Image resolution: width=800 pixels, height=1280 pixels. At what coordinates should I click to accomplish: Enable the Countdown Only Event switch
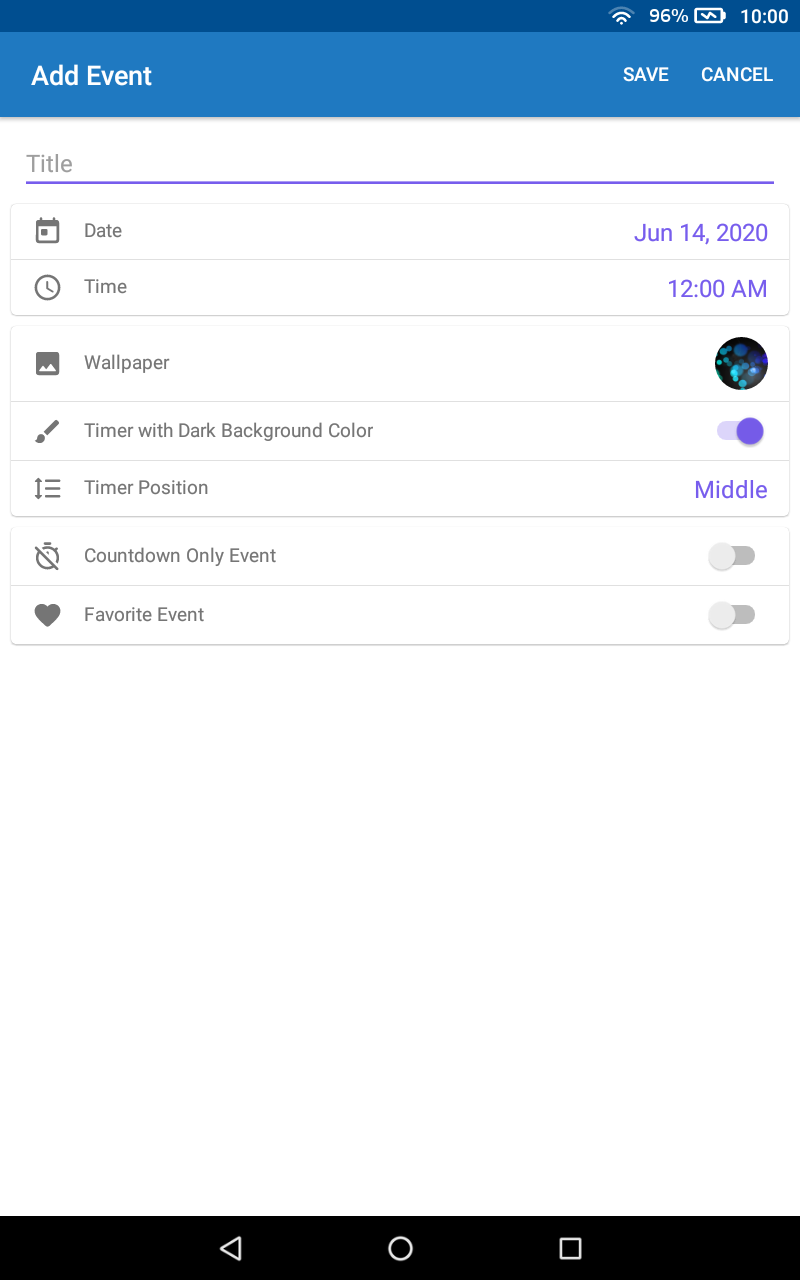(x=733, y=556)
